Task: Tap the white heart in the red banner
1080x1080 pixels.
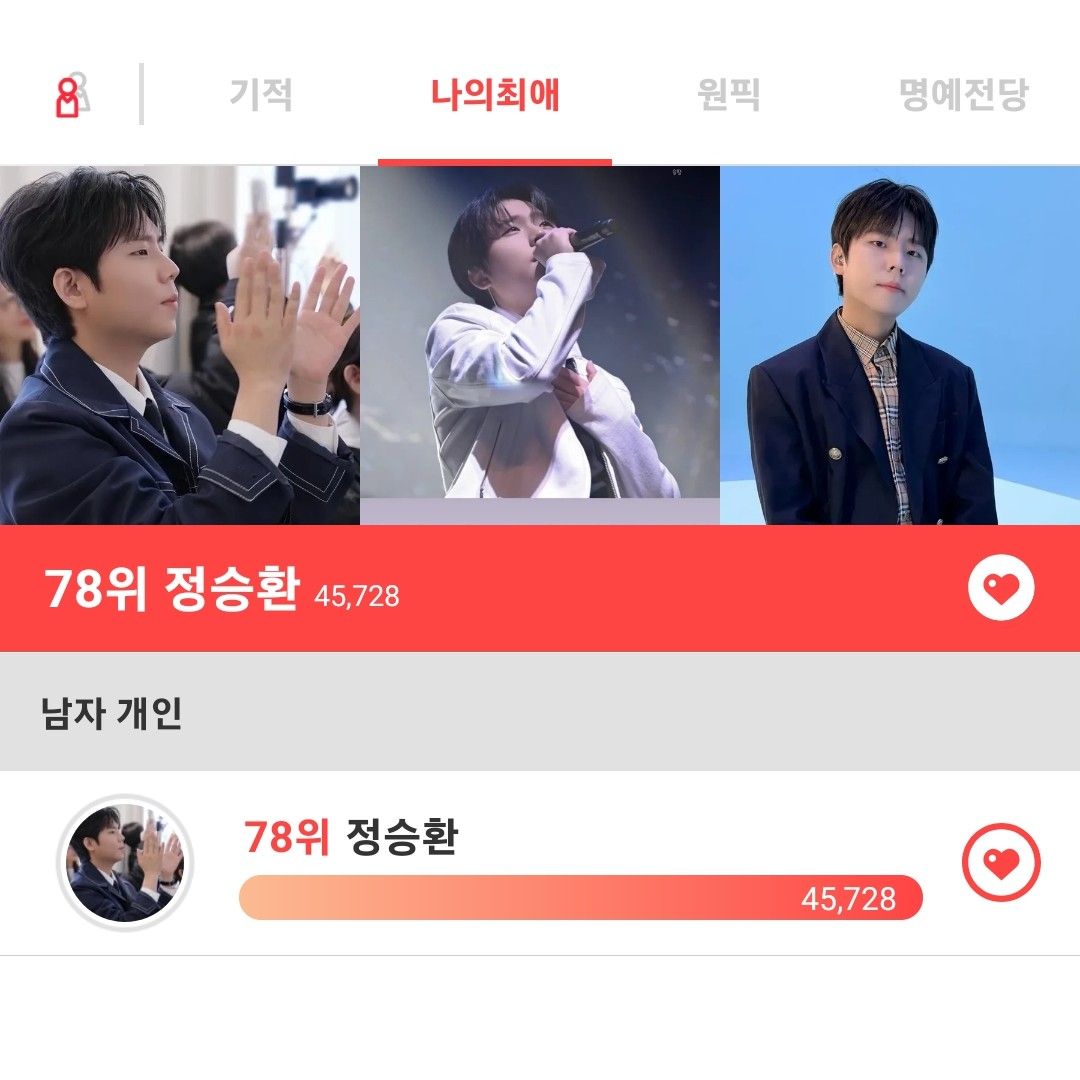Action: coord(1001,588)
